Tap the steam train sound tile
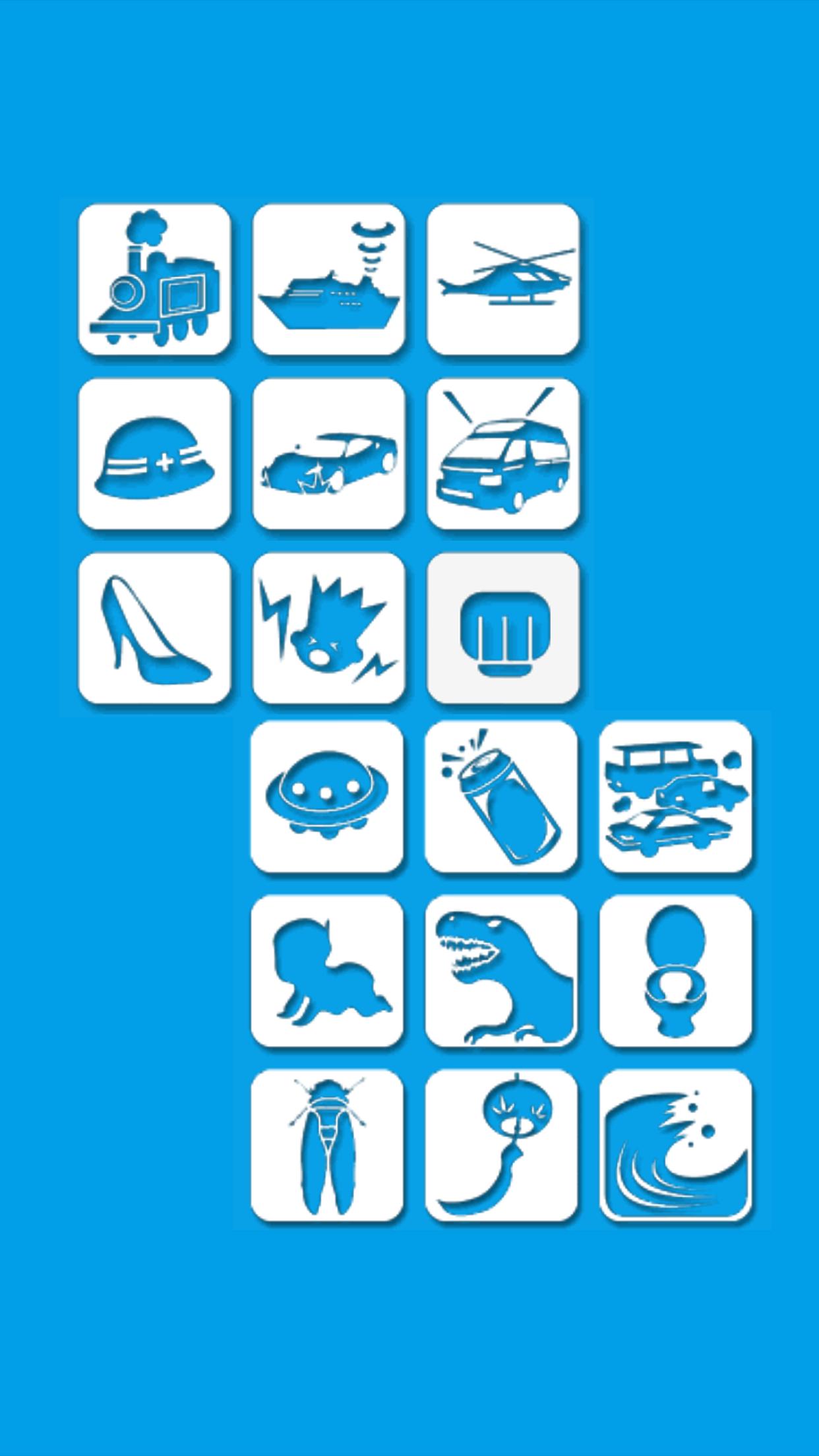 [x=154, y=280]
